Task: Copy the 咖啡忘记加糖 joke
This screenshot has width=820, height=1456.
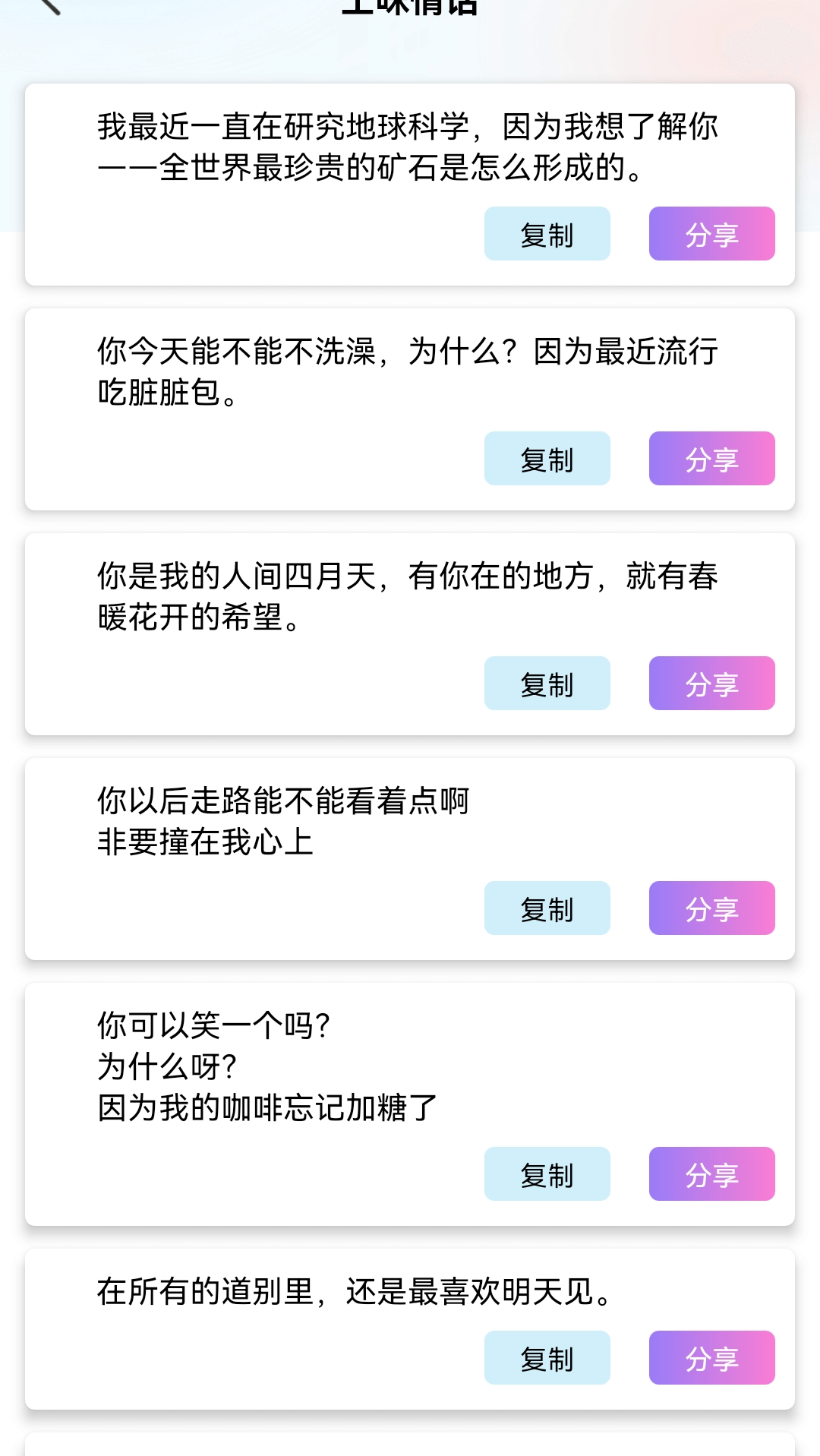Action: click(547, 1174)
